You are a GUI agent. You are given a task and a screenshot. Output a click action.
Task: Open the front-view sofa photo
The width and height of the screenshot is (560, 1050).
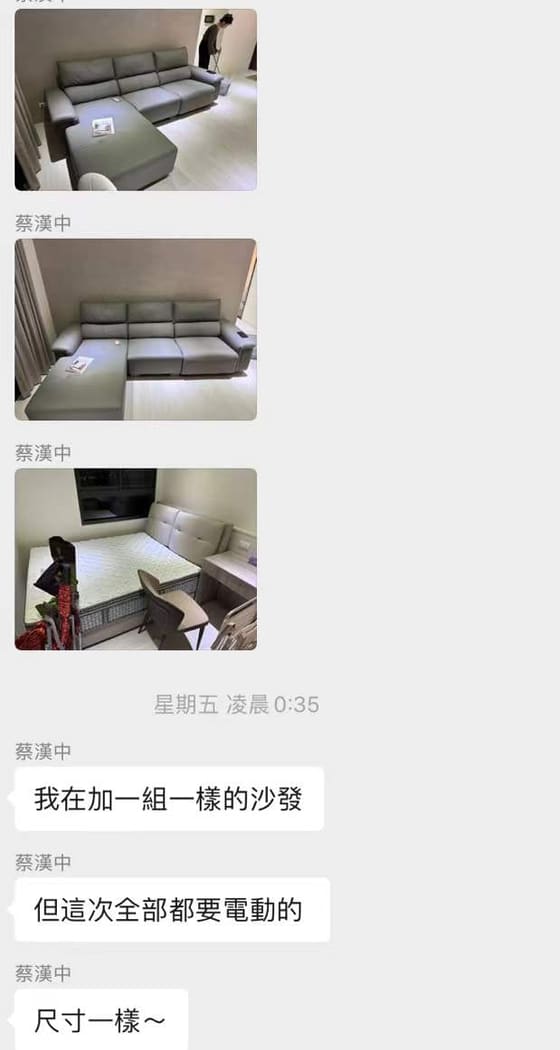click(x=135, y=329)
